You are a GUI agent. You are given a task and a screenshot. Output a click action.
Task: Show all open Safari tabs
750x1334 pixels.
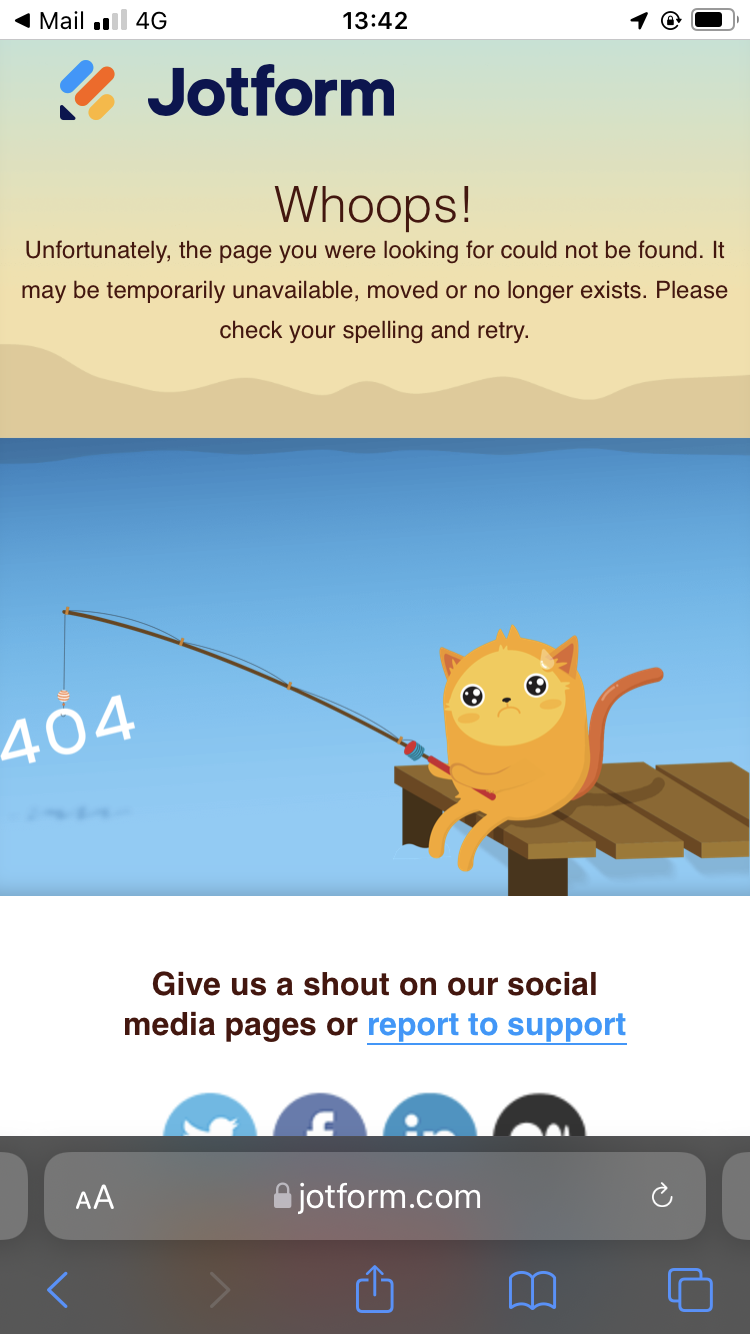(689, 1290)
